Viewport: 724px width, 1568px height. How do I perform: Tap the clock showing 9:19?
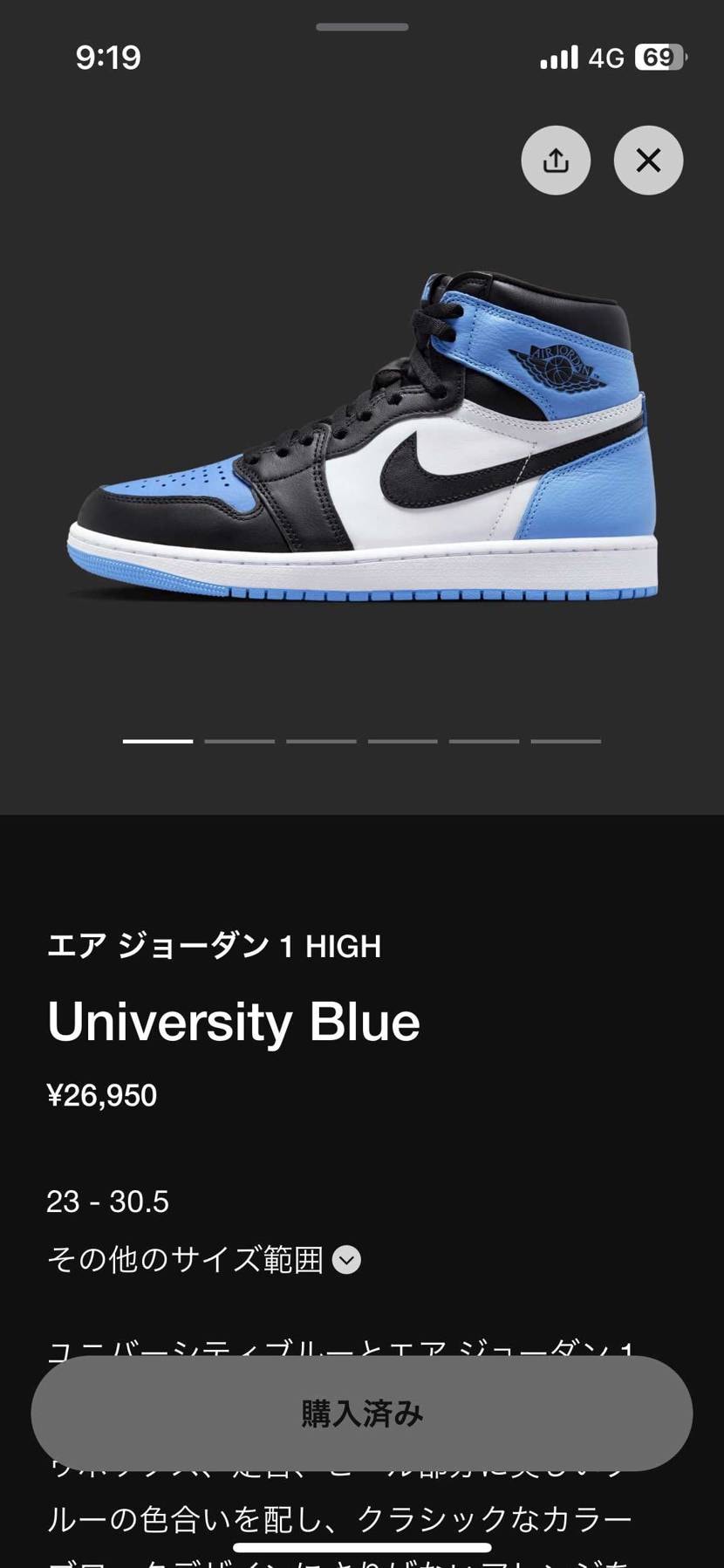pos(109,58)
